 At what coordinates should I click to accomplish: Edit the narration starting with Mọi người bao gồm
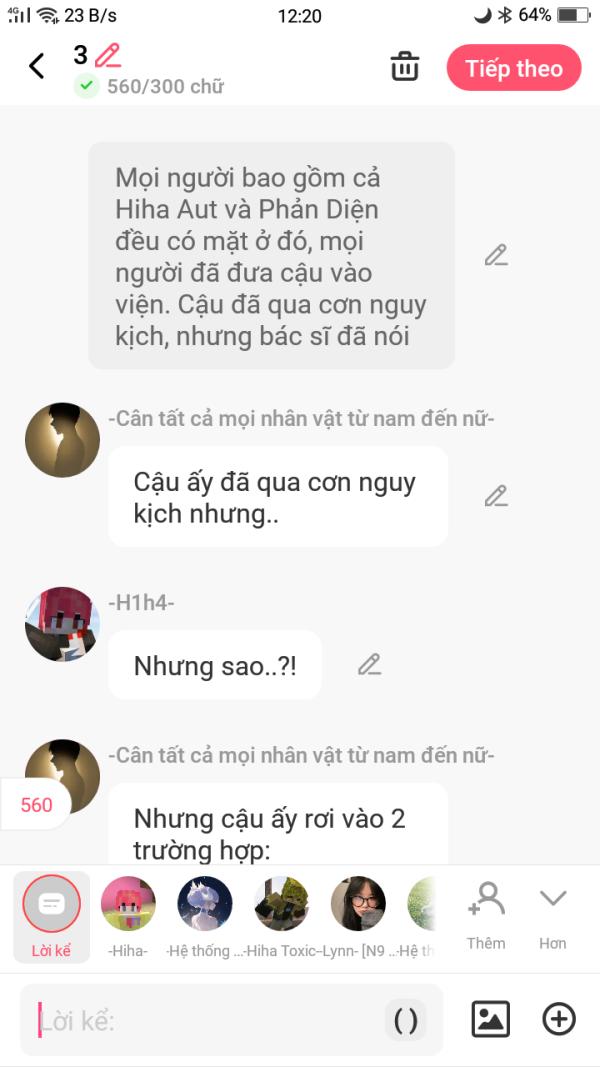pyautogui.click(x=496, y=255)
